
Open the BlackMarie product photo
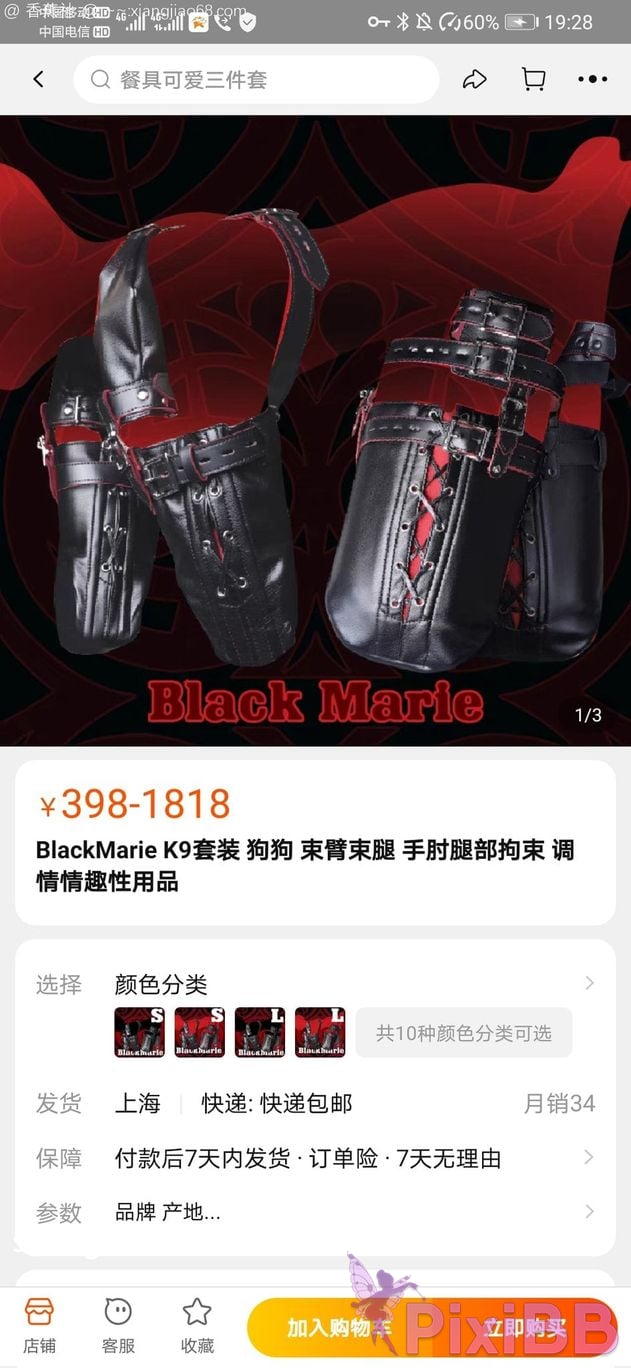pyautogui.click(x=315, y=430)
